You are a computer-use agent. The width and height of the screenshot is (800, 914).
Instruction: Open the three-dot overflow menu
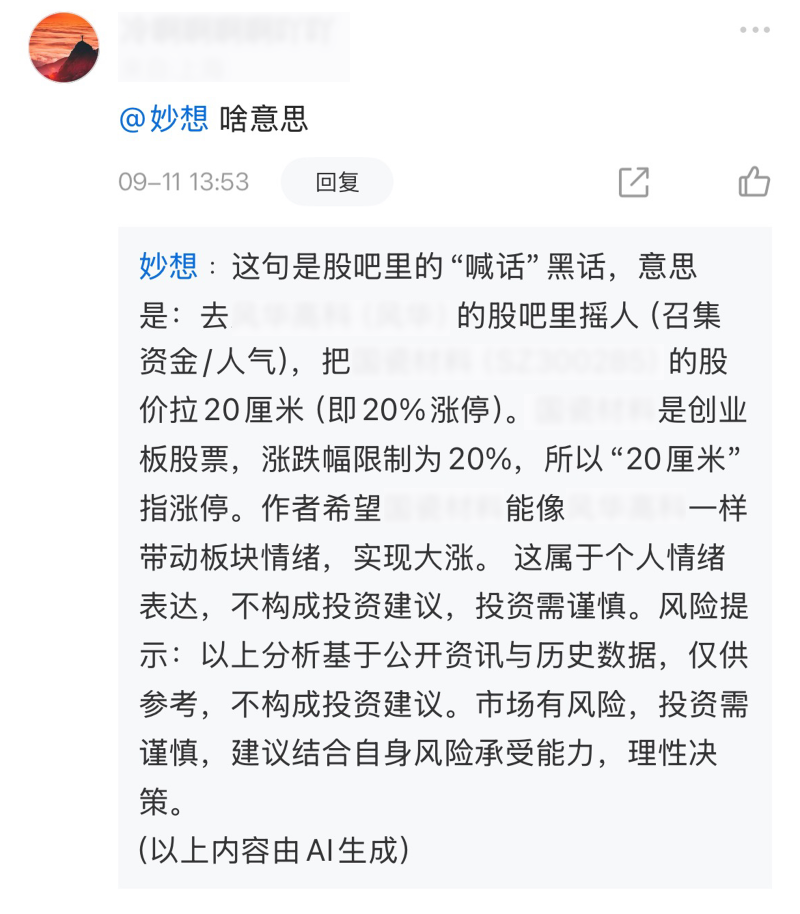point(755,30)
